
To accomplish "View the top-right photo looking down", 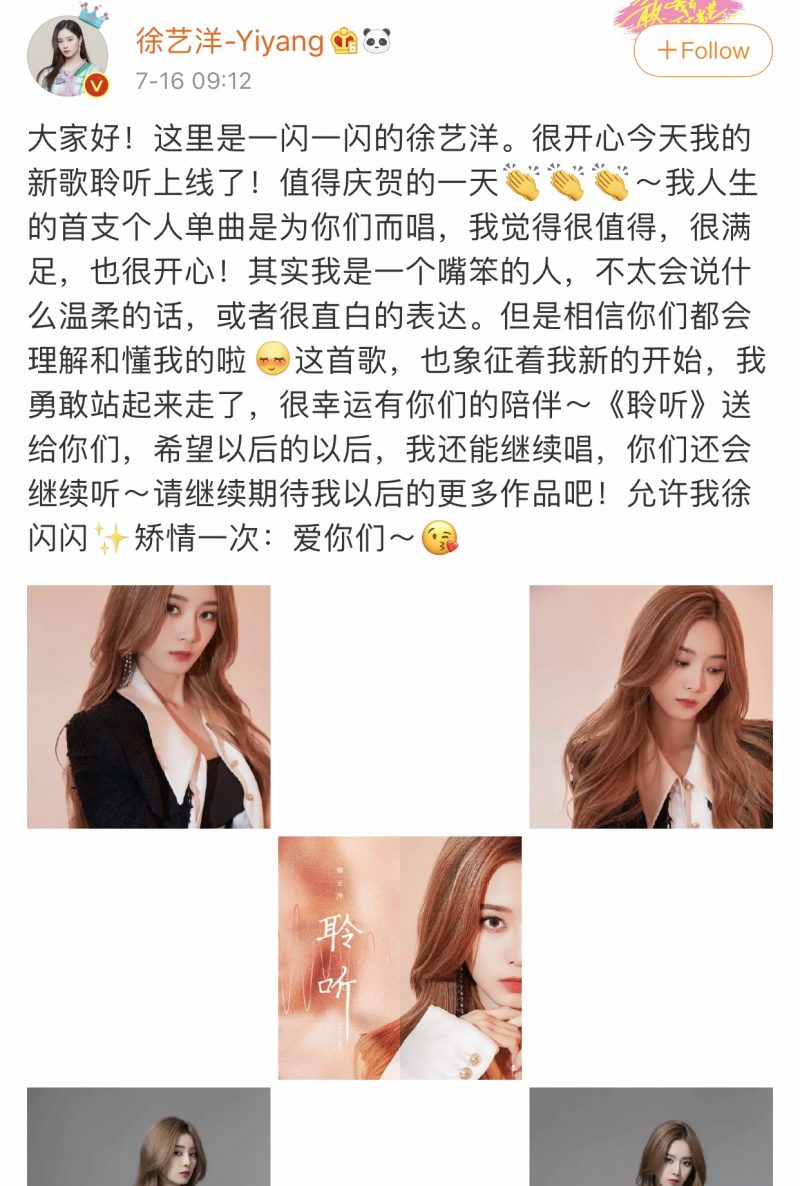I will click(x=651, y=706).
